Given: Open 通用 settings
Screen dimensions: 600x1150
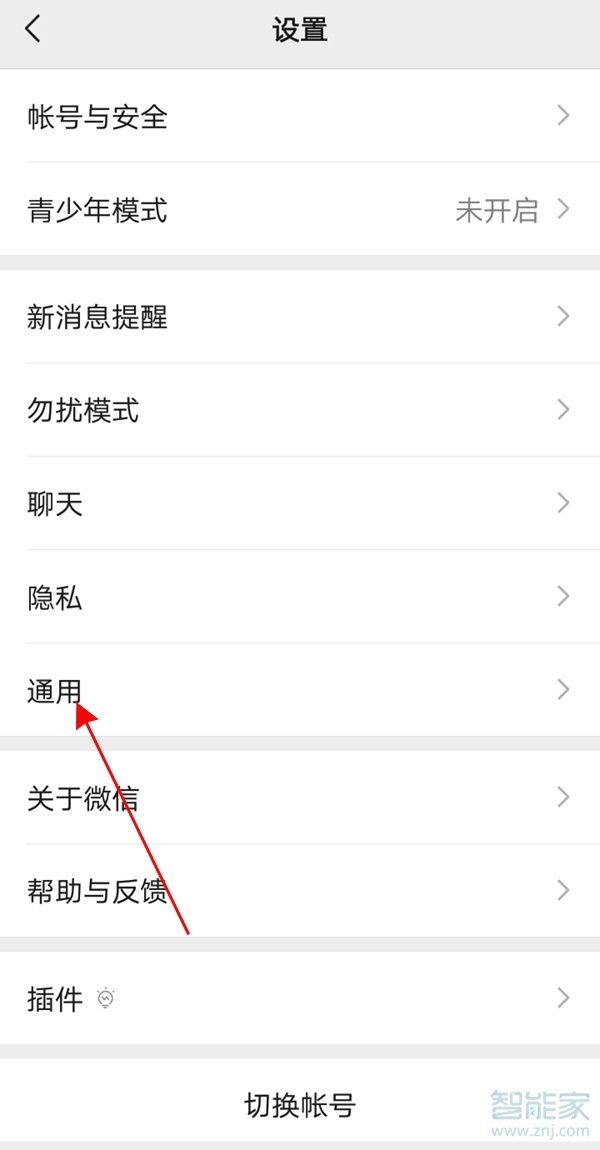Looking at the screenshot, I should tap(300, 690).
